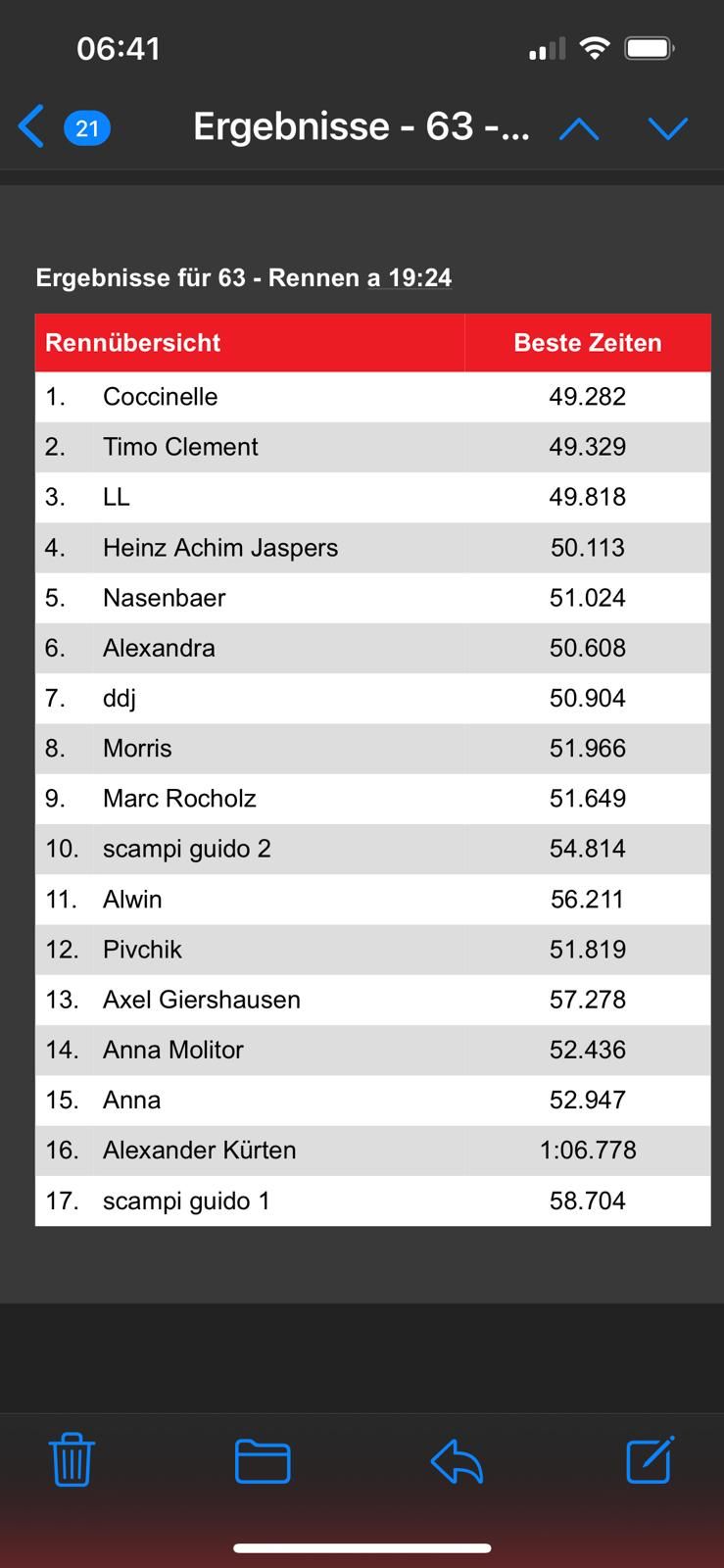Reply to this email
Viewport: 724px width, 1568px height.
tap(457, 1461)
